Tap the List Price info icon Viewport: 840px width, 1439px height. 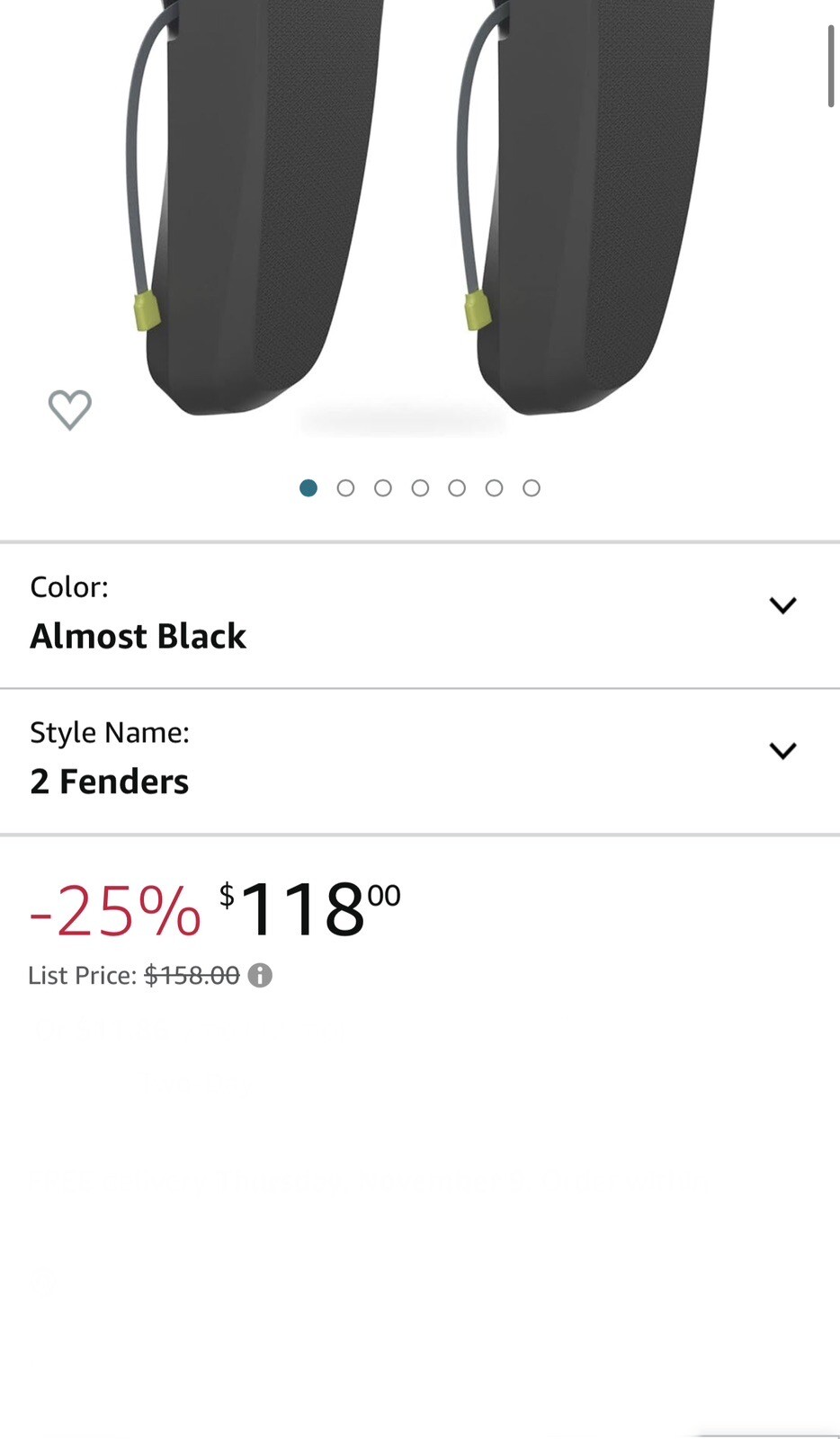click(x=260, y=975)
